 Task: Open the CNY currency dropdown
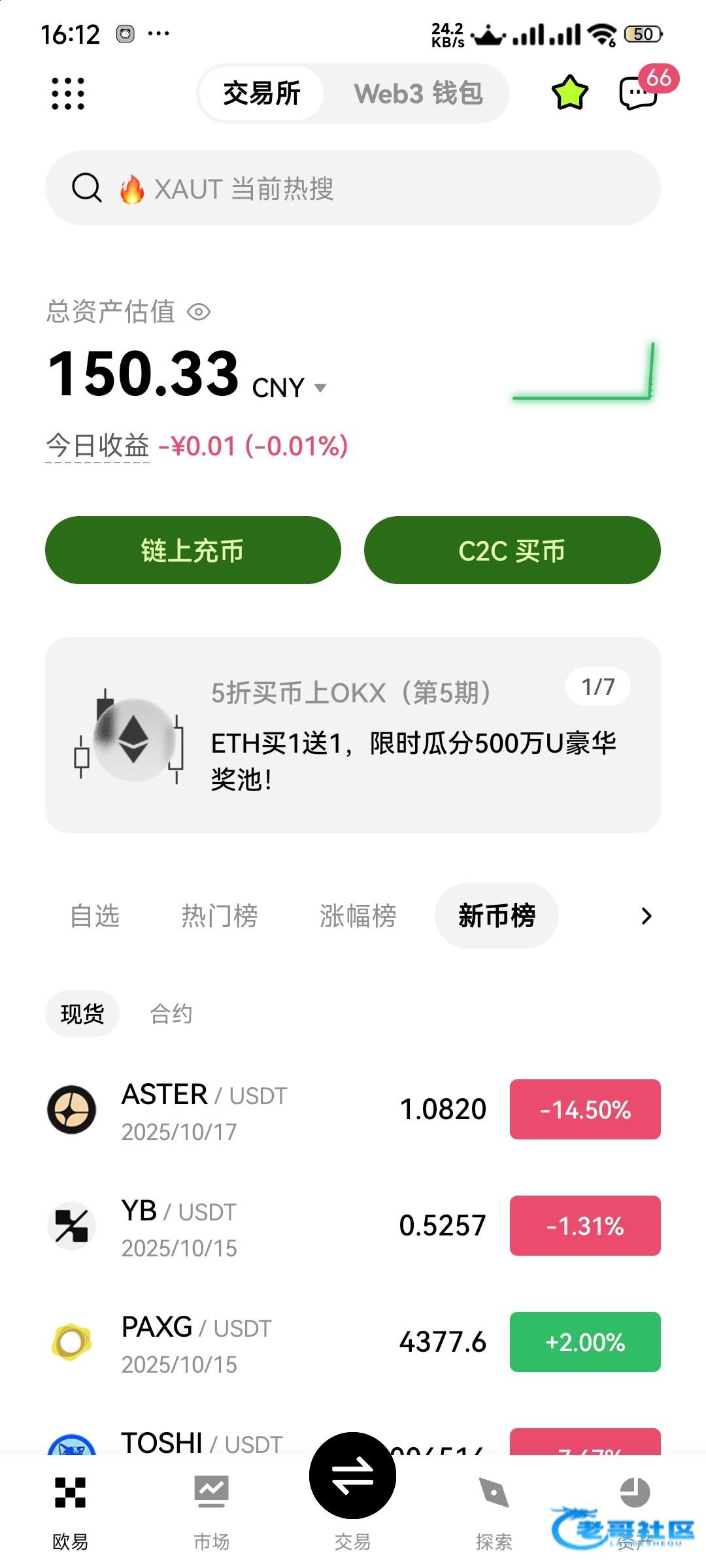coord(320,388)
